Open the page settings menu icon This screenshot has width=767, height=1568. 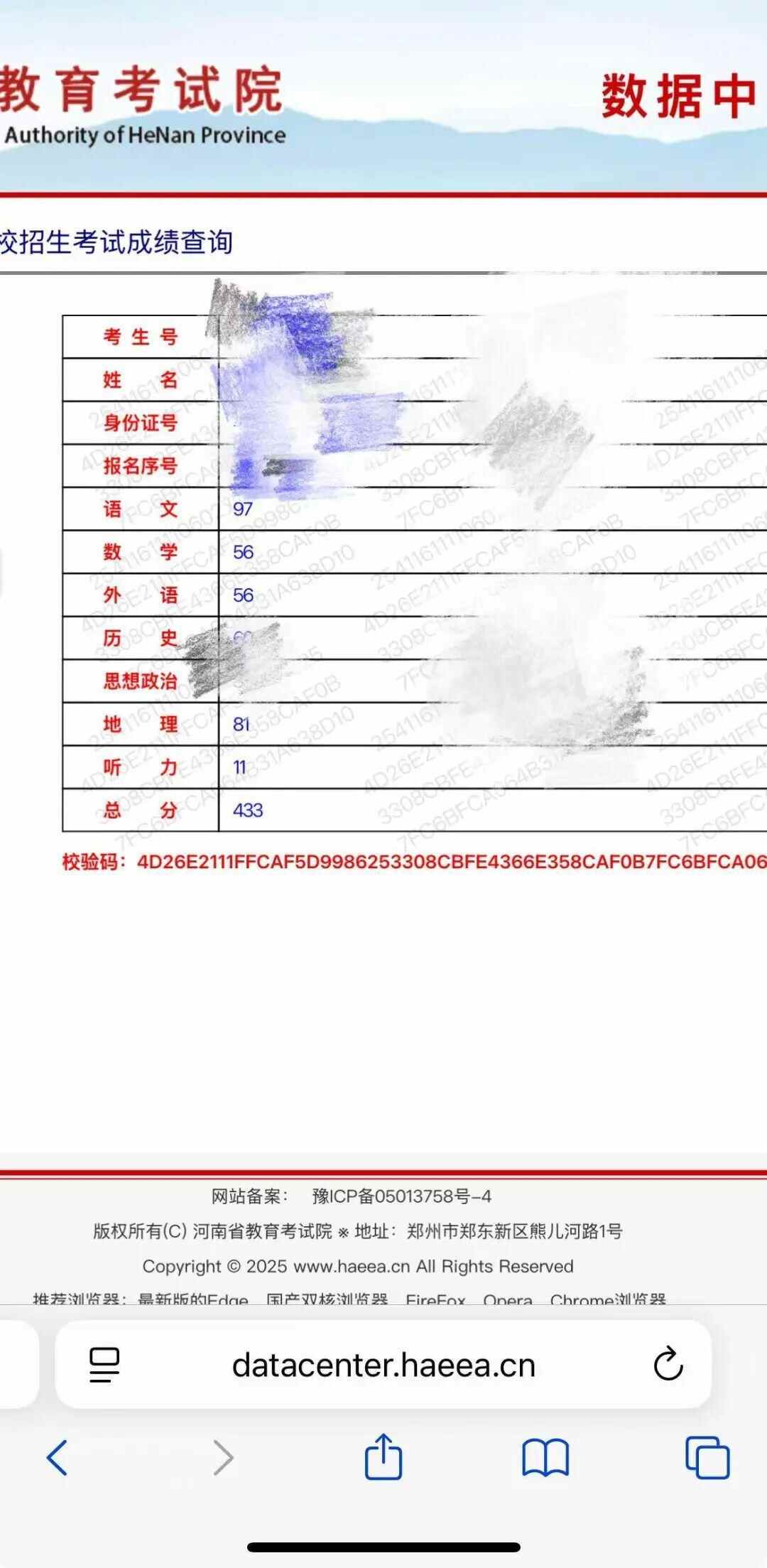tap(104, 1365)
